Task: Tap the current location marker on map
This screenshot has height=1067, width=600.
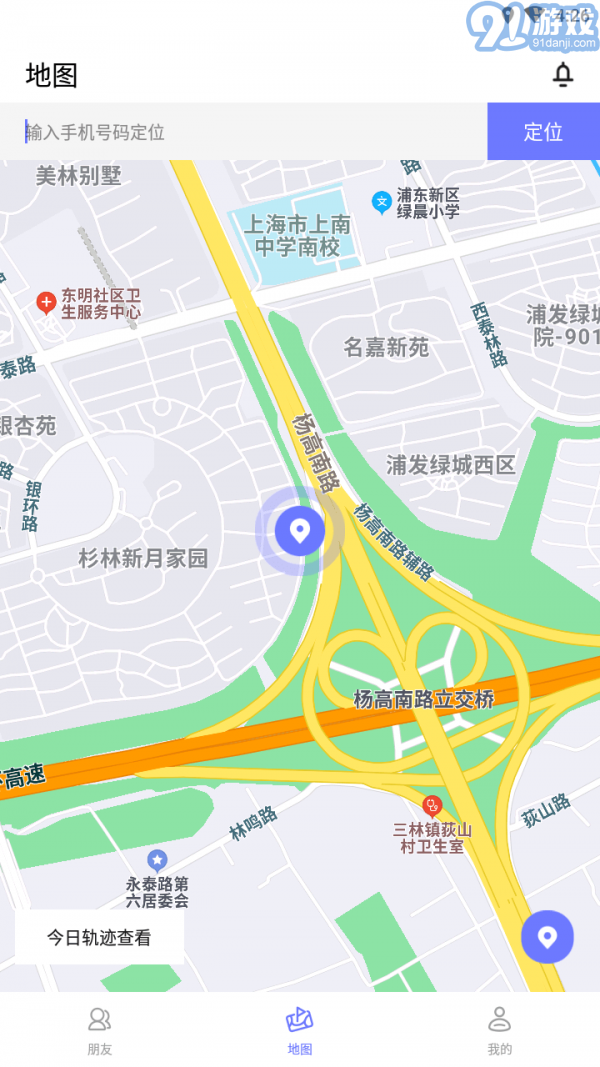Action: pos(300,530)
